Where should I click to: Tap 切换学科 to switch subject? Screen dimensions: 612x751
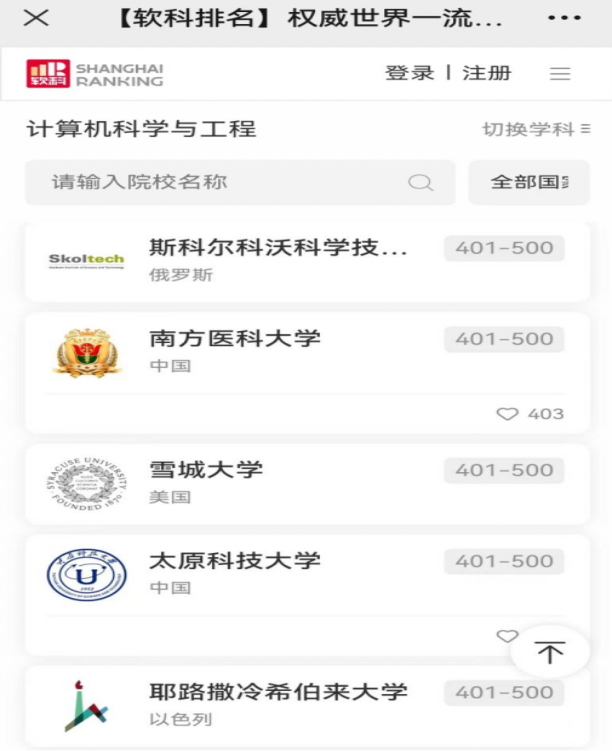536,129
